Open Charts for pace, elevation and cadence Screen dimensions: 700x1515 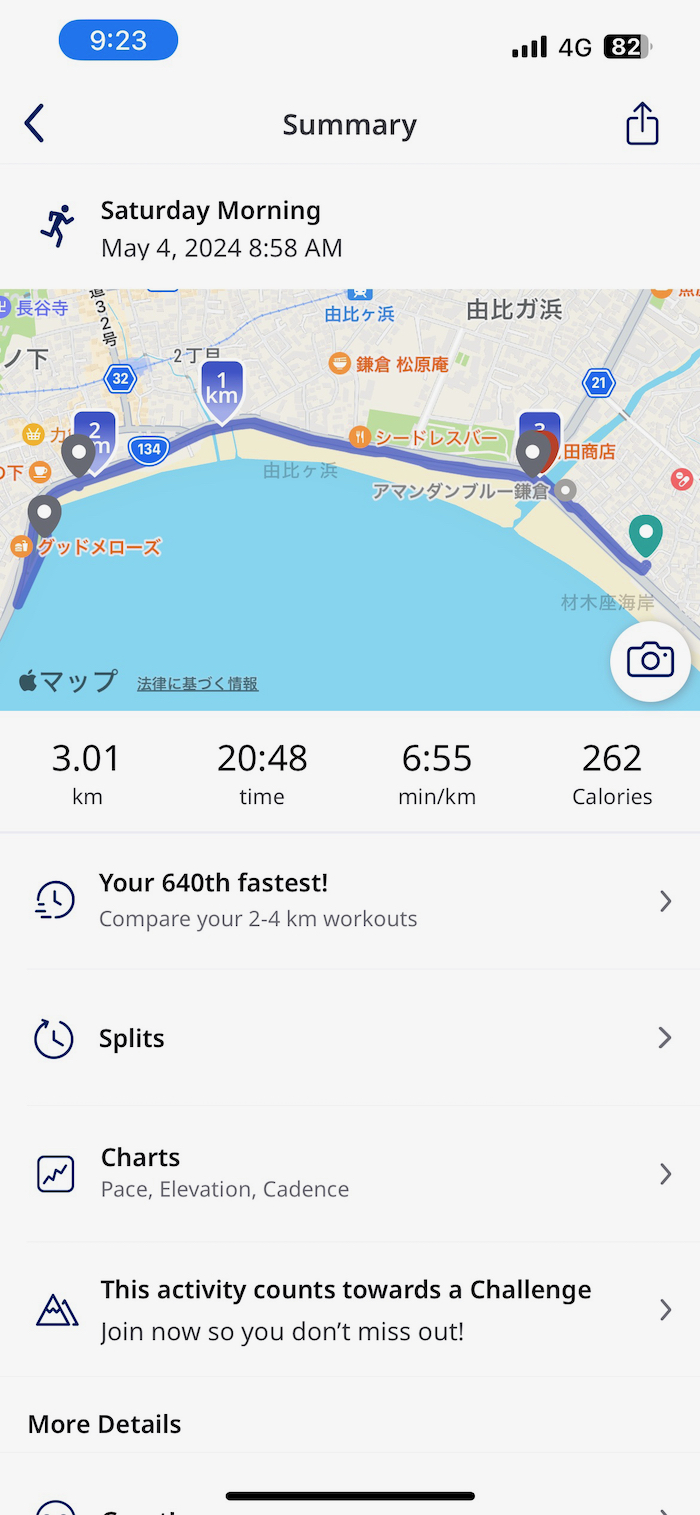coord(350,1173)
